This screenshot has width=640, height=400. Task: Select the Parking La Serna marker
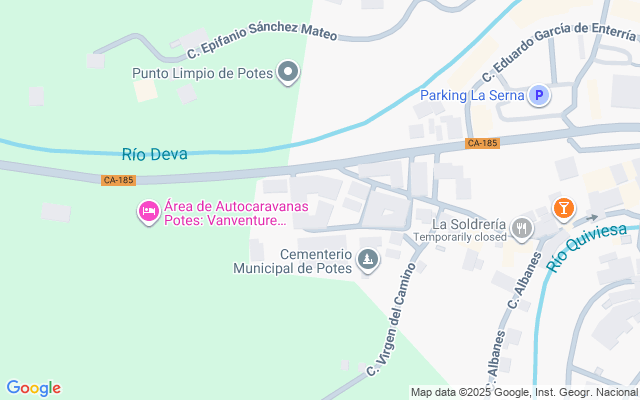pos(540,96)
